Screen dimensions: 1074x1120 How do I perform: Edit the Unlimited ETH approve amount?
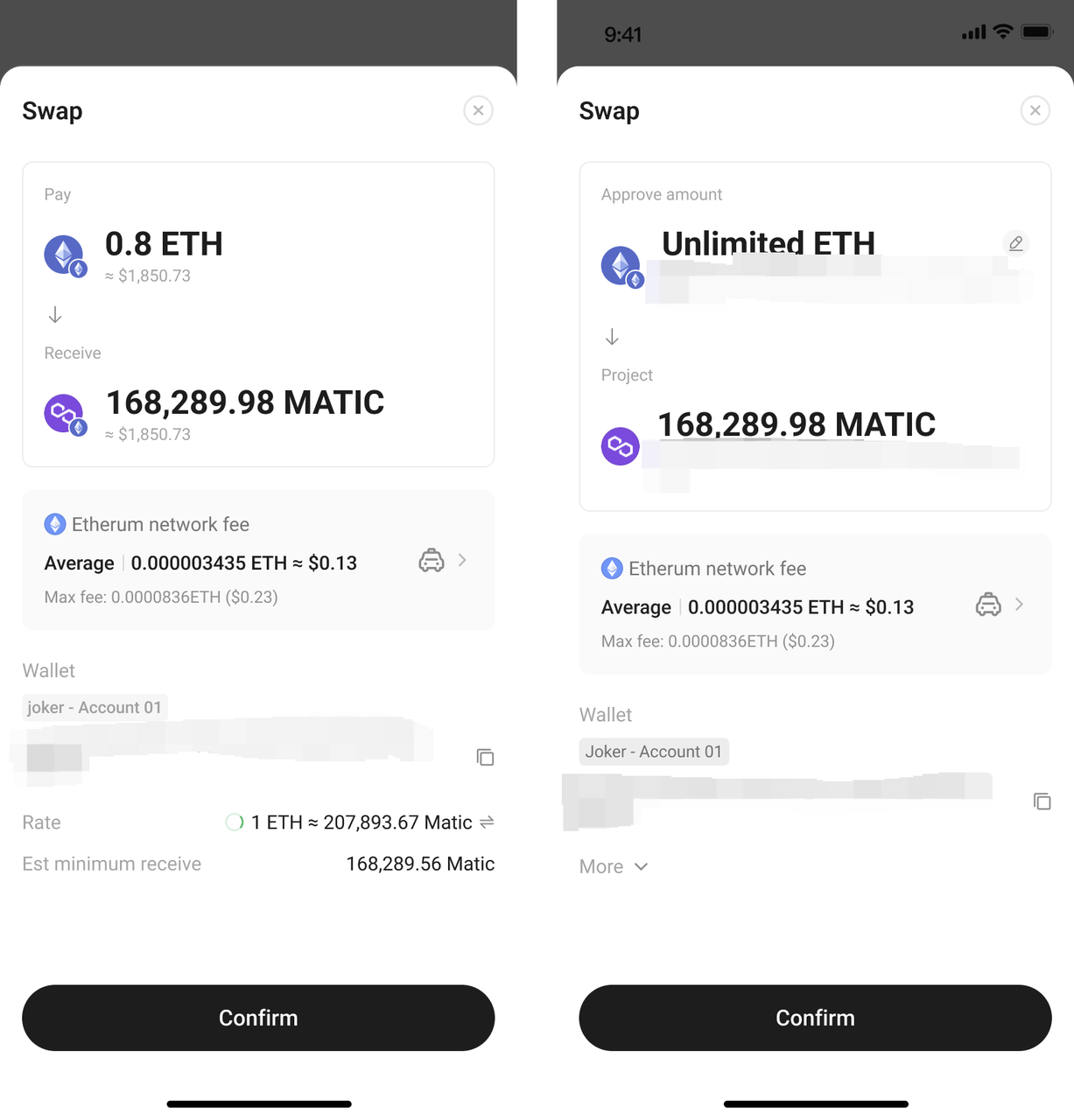(x=1015, y=243)
